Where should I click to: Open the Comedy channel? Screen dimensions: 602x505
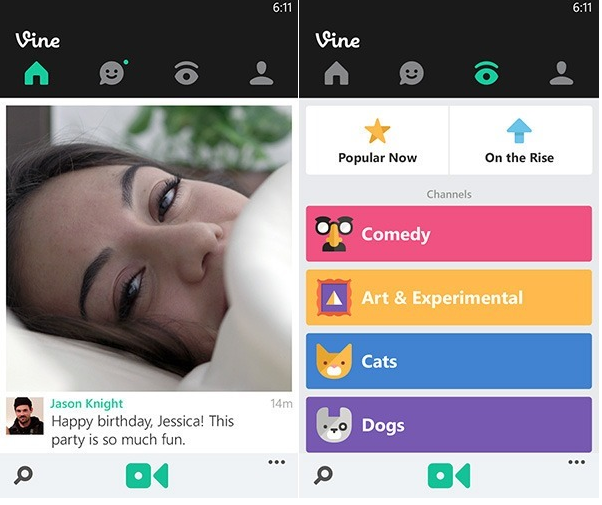[x=449, y=234]
